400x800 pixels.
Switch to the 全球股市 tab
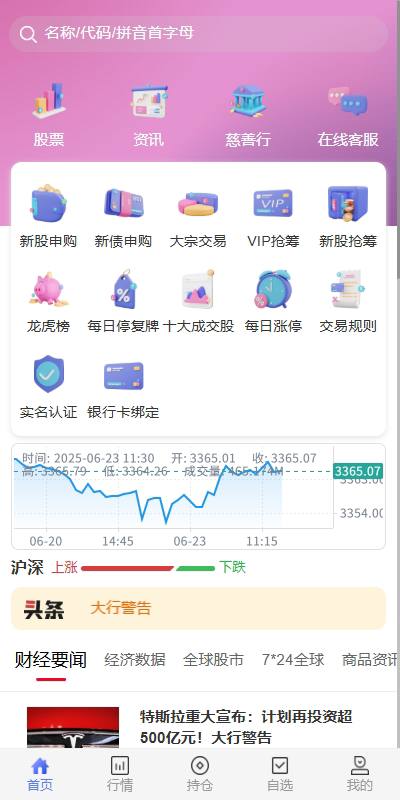tap(213, 660)
